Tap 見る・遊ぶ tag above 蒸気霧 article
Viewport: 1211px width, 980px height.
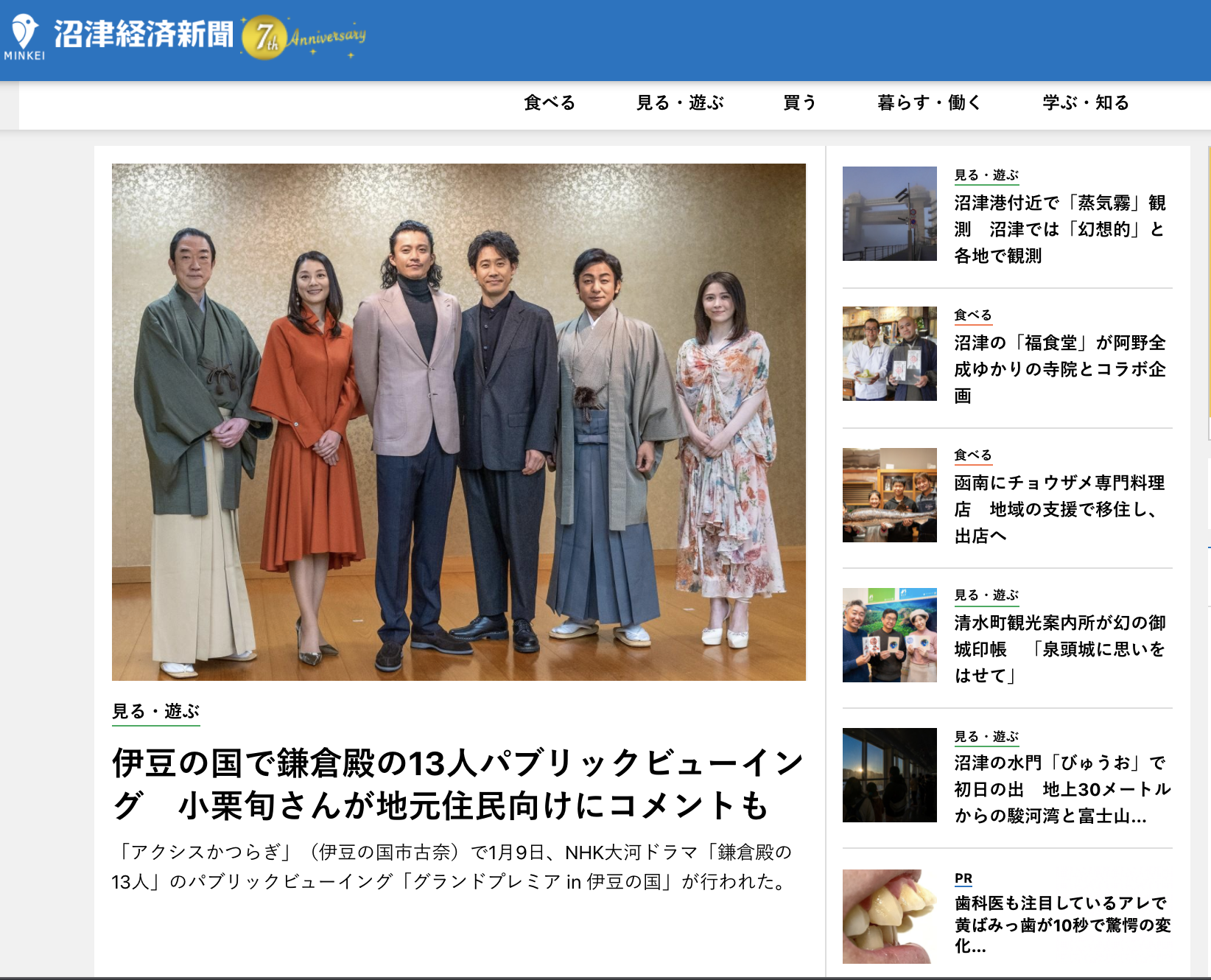tap(986, 175)
